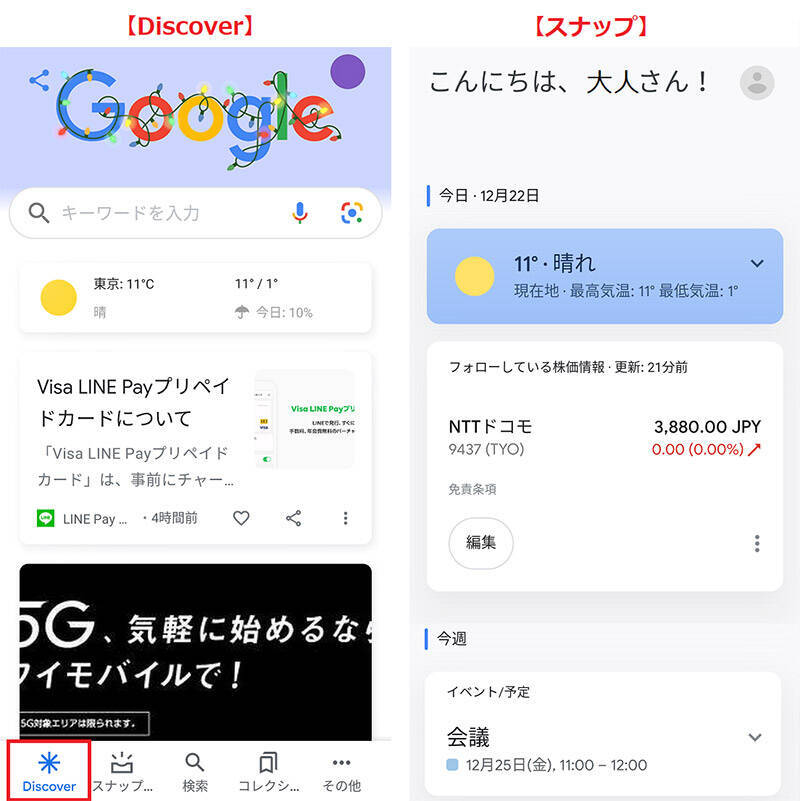
Task: Switch to the コレクション tab
Action: click(x=268, y=771)
